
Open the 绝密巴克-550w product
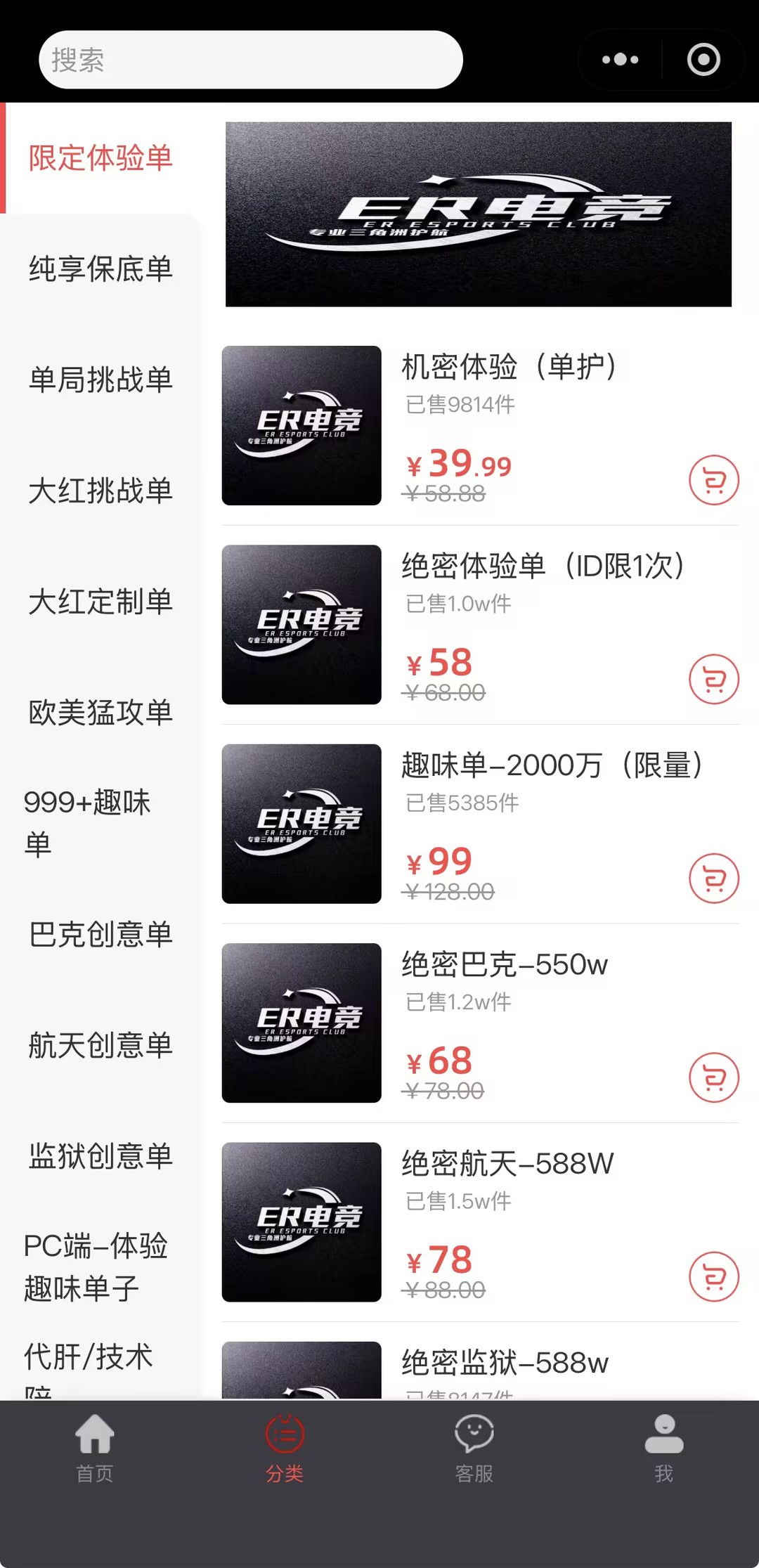click(504, 965)
